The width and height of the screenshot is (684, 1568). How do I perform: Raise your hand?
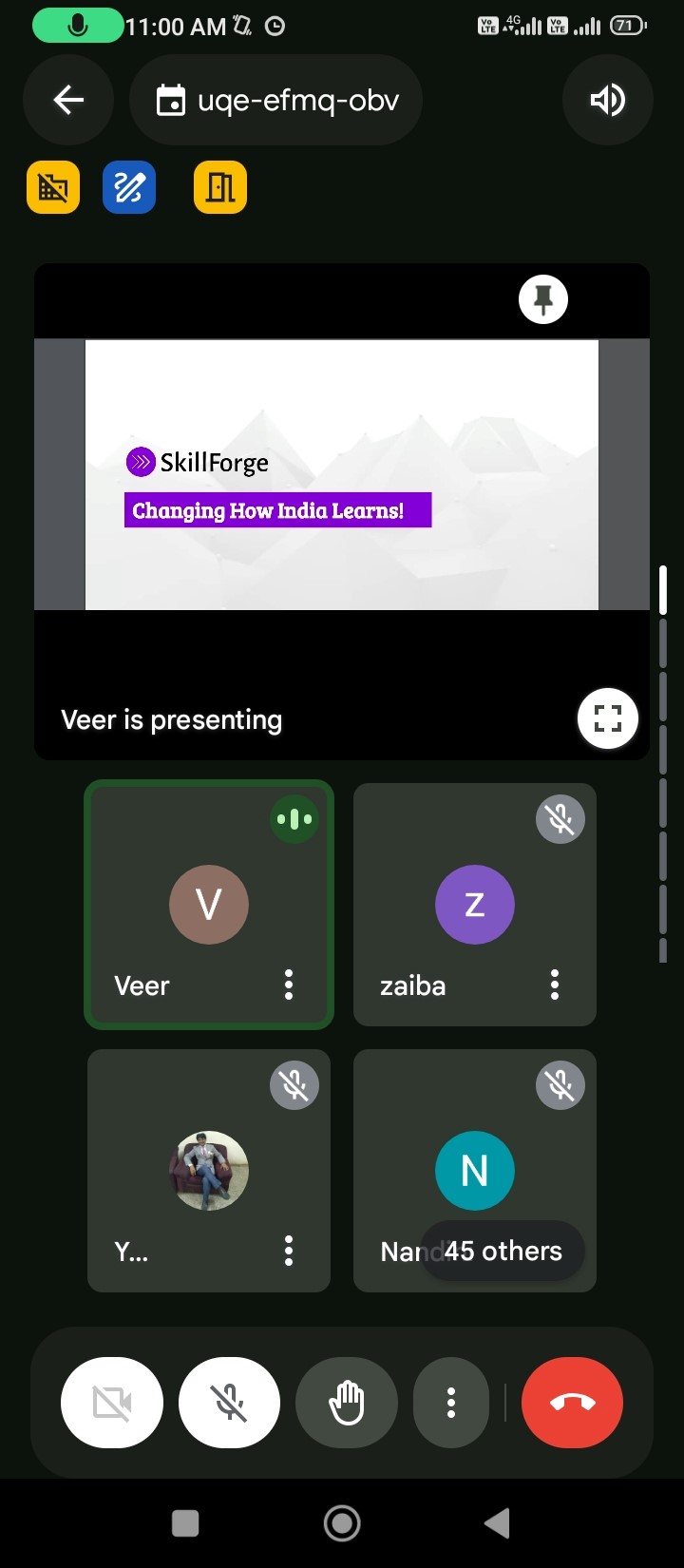(347, 1403)
